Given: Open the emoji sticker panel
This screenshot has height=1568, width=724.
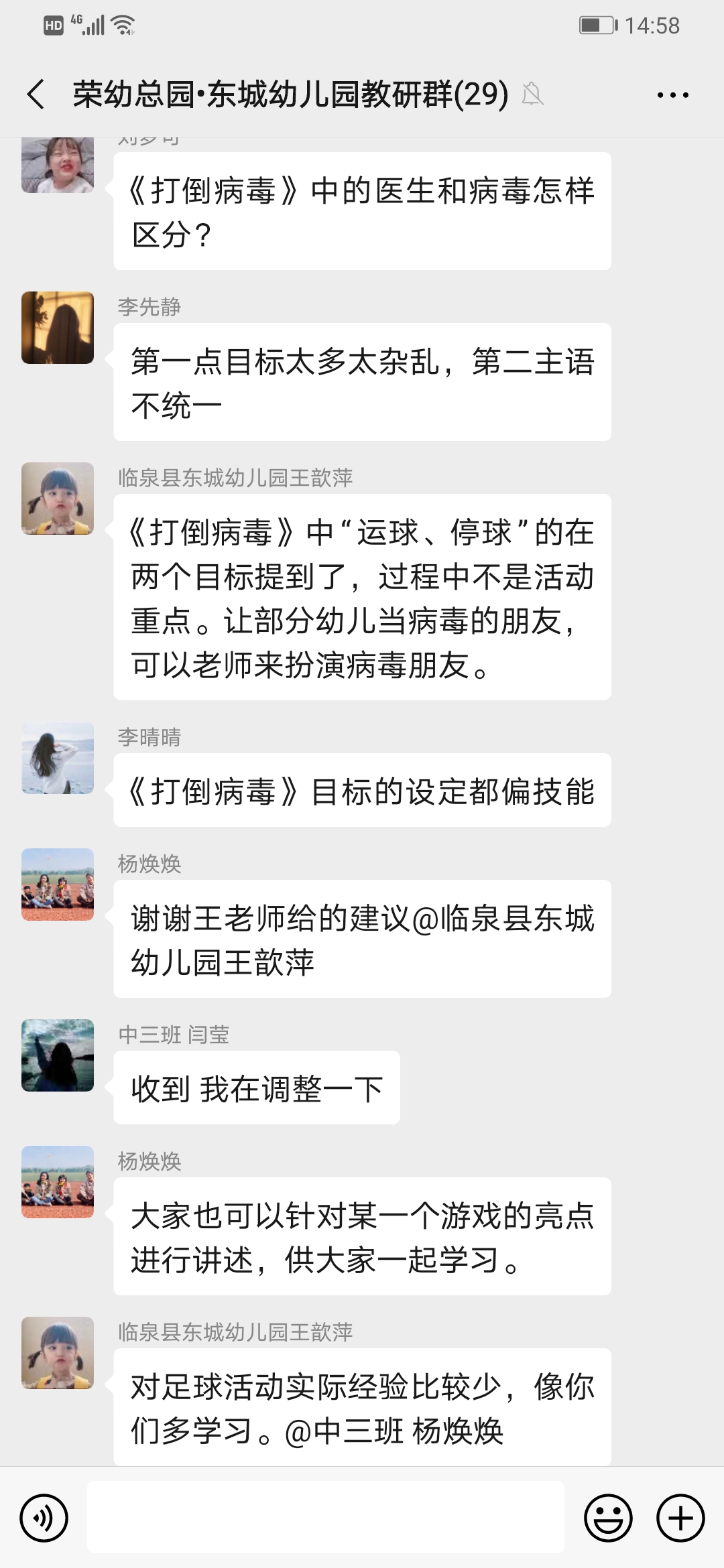Looking at the screenshot, I should (608, 1518).
